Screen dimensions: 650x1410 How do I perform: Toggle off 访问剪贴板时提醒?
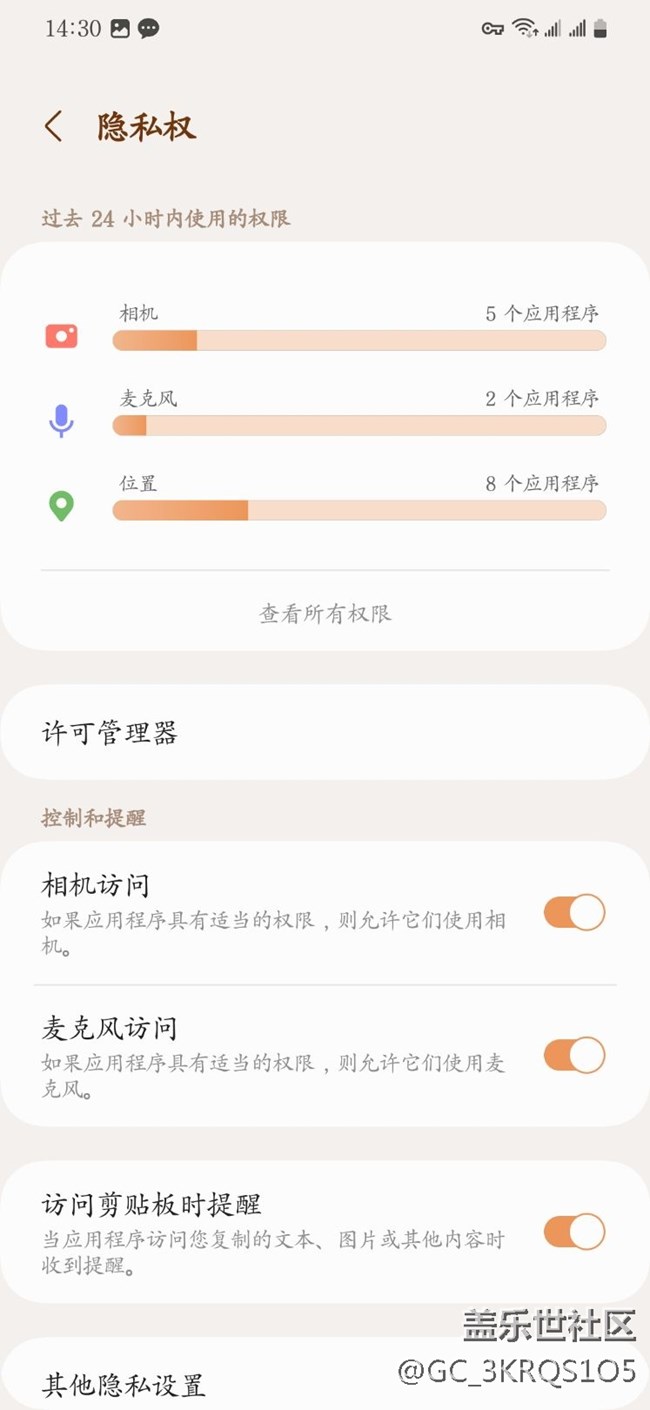(574, 1232)
